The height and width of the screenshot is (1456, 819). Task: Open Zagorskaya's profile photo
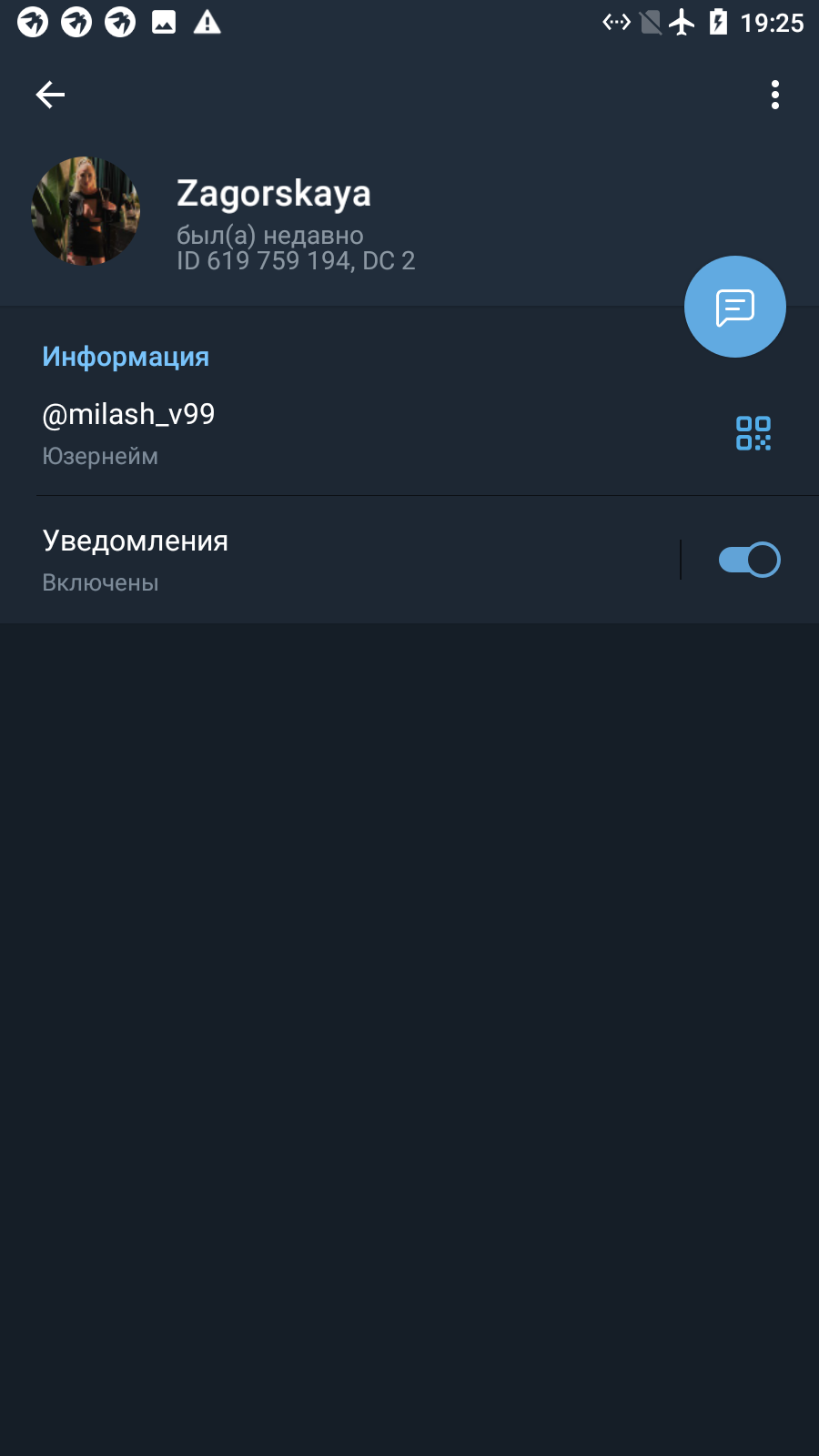(x=86, y=211)
